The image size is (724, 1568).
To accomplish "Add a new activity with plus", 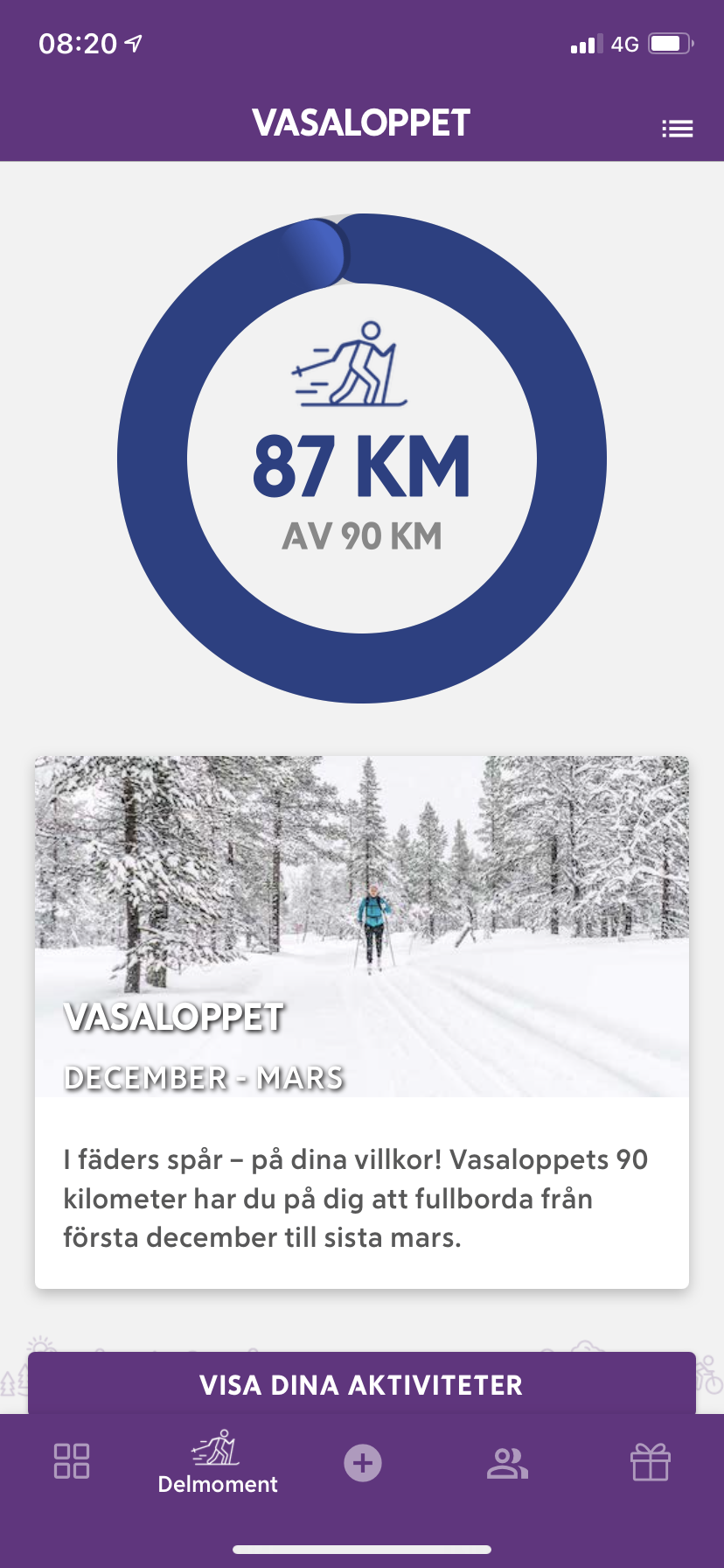I will point(363,1463).
